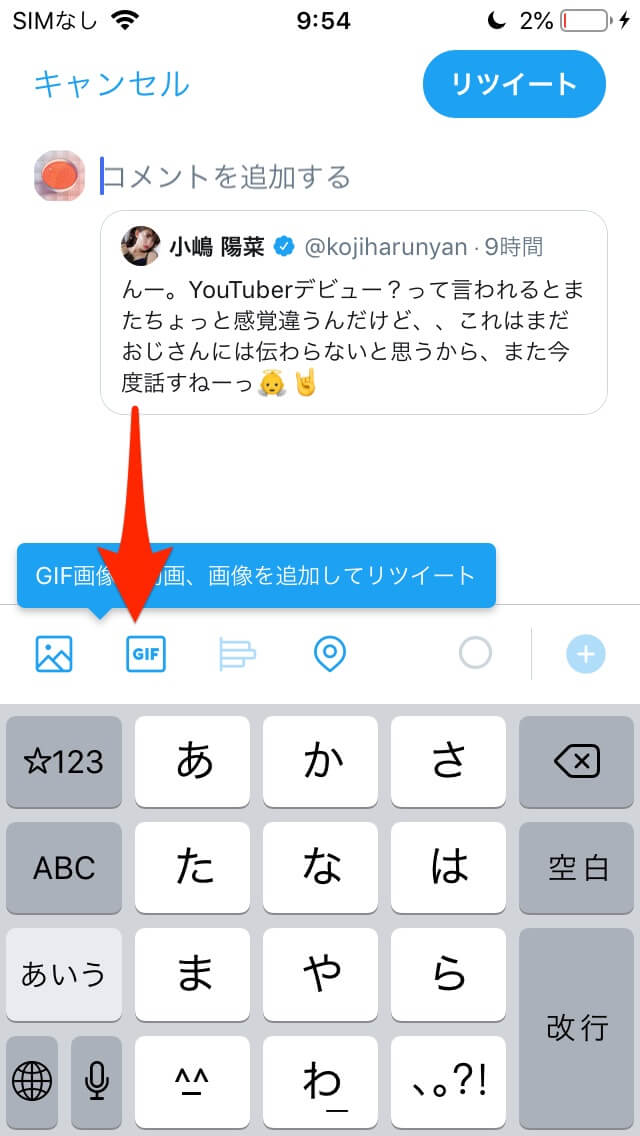Switch keyboard to ABC mode

[64, 867]
